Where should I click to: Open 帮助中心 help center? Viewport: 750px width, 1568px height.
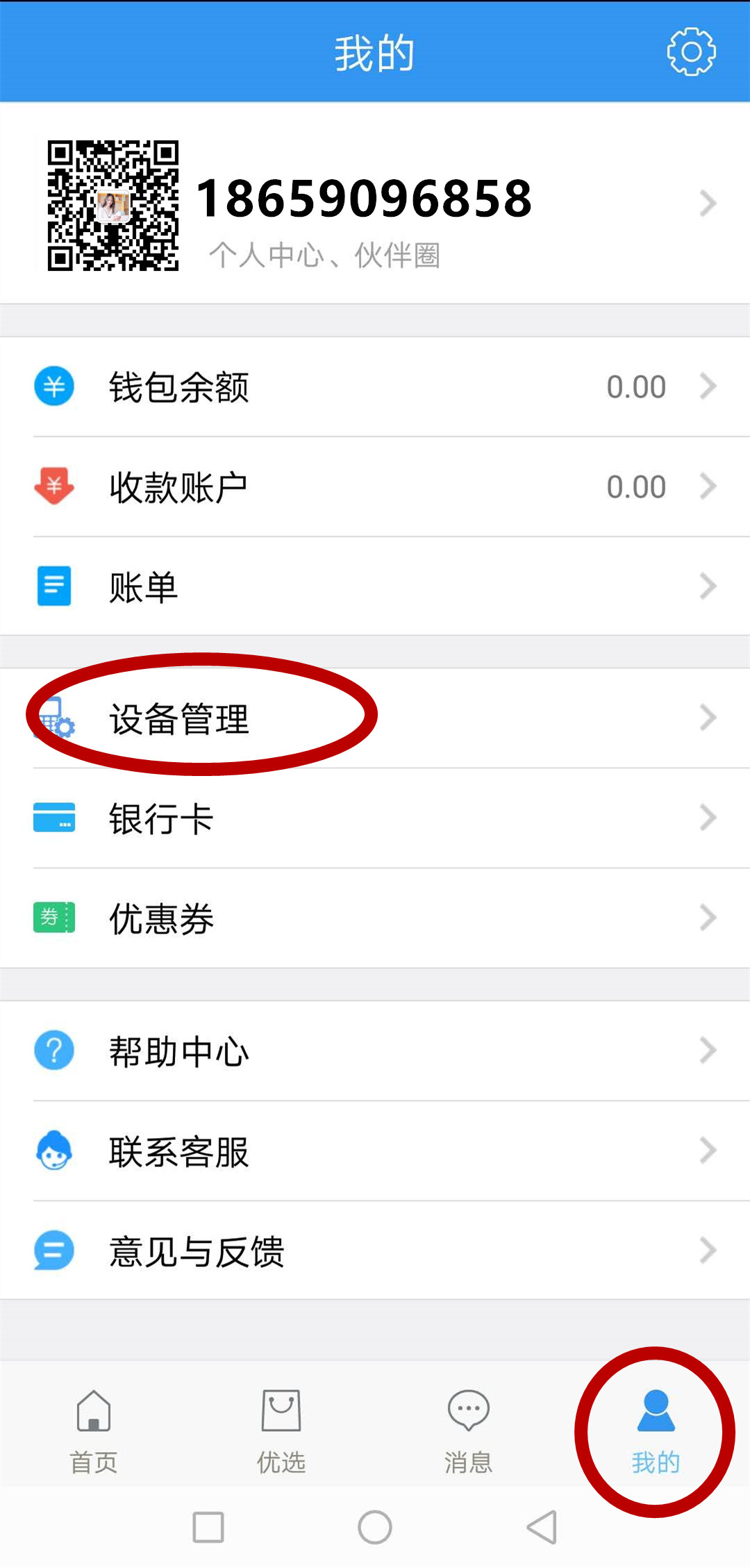pyautogui.click(x=375, y=1051)
